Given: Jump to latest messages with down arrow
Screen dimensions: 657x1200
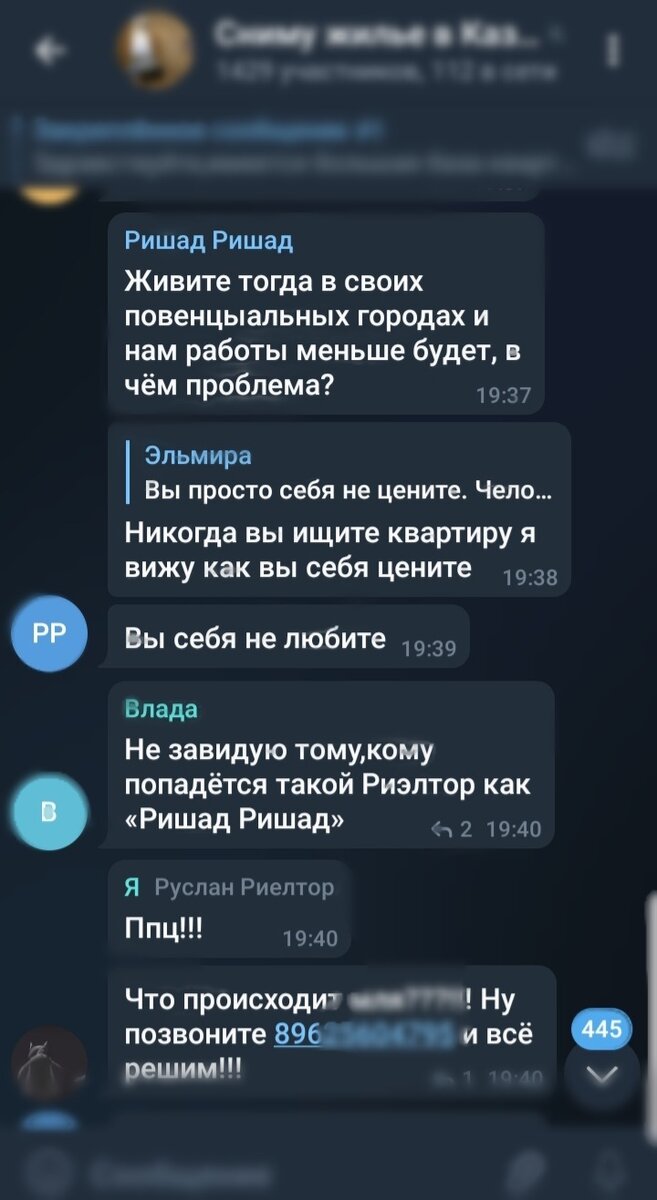Looking at the screenshot, I should click(x=603, y=1075).
